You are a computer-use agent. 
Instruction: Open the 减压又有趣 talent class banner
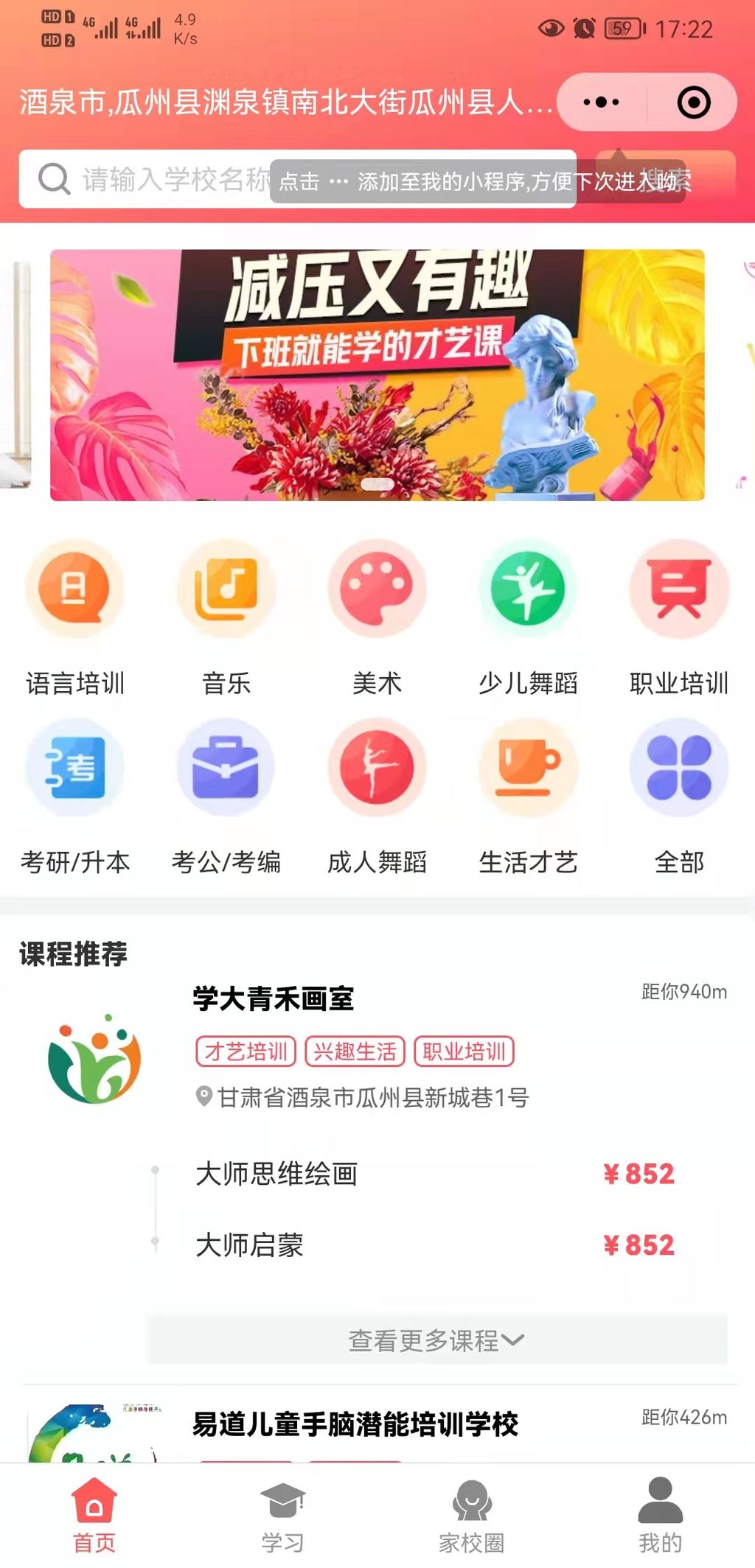pyautogui.click(x=377, y=375)
